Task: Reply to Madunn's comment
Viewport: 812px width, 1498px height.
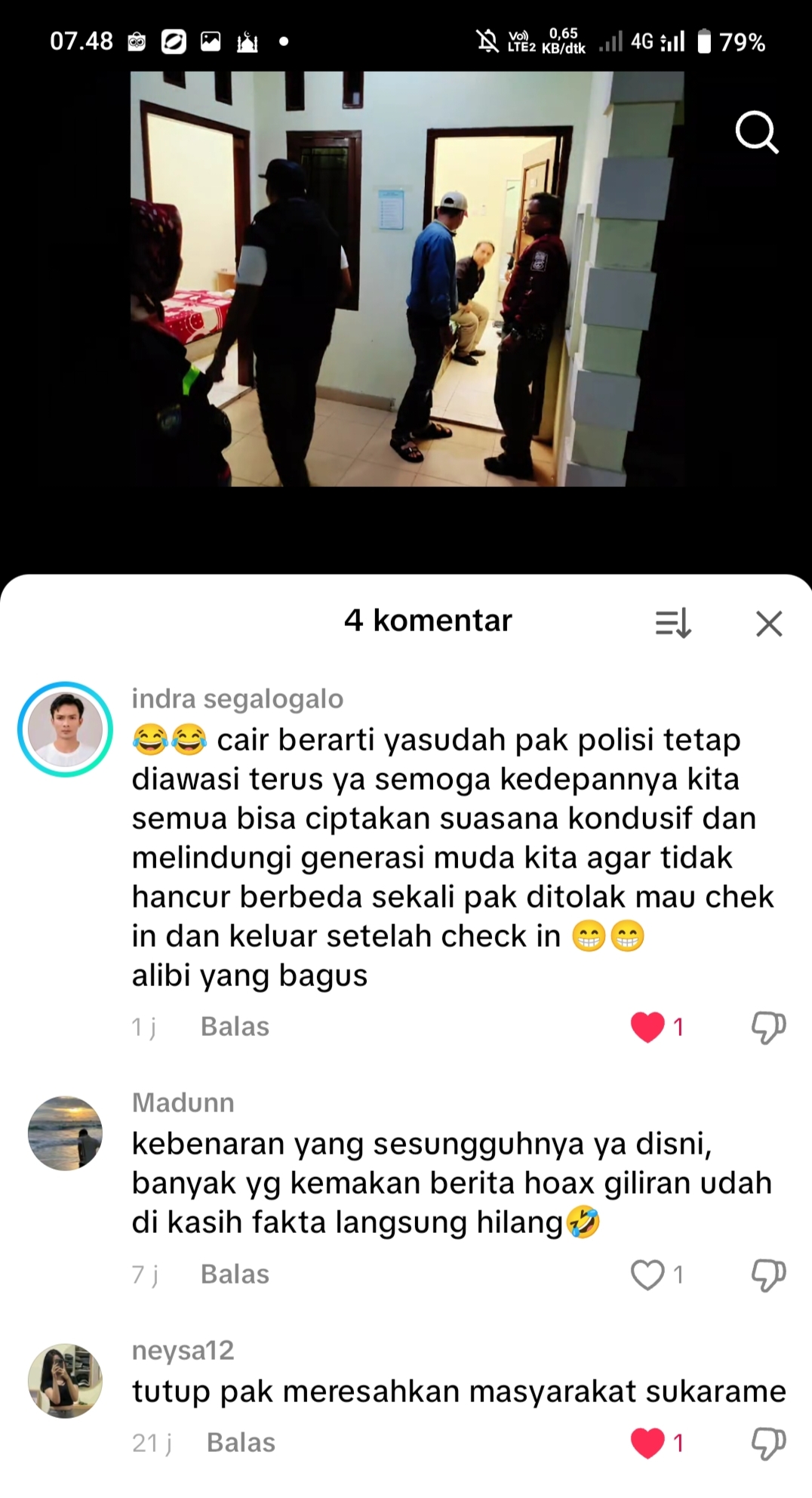Action: click(235, 1275)
